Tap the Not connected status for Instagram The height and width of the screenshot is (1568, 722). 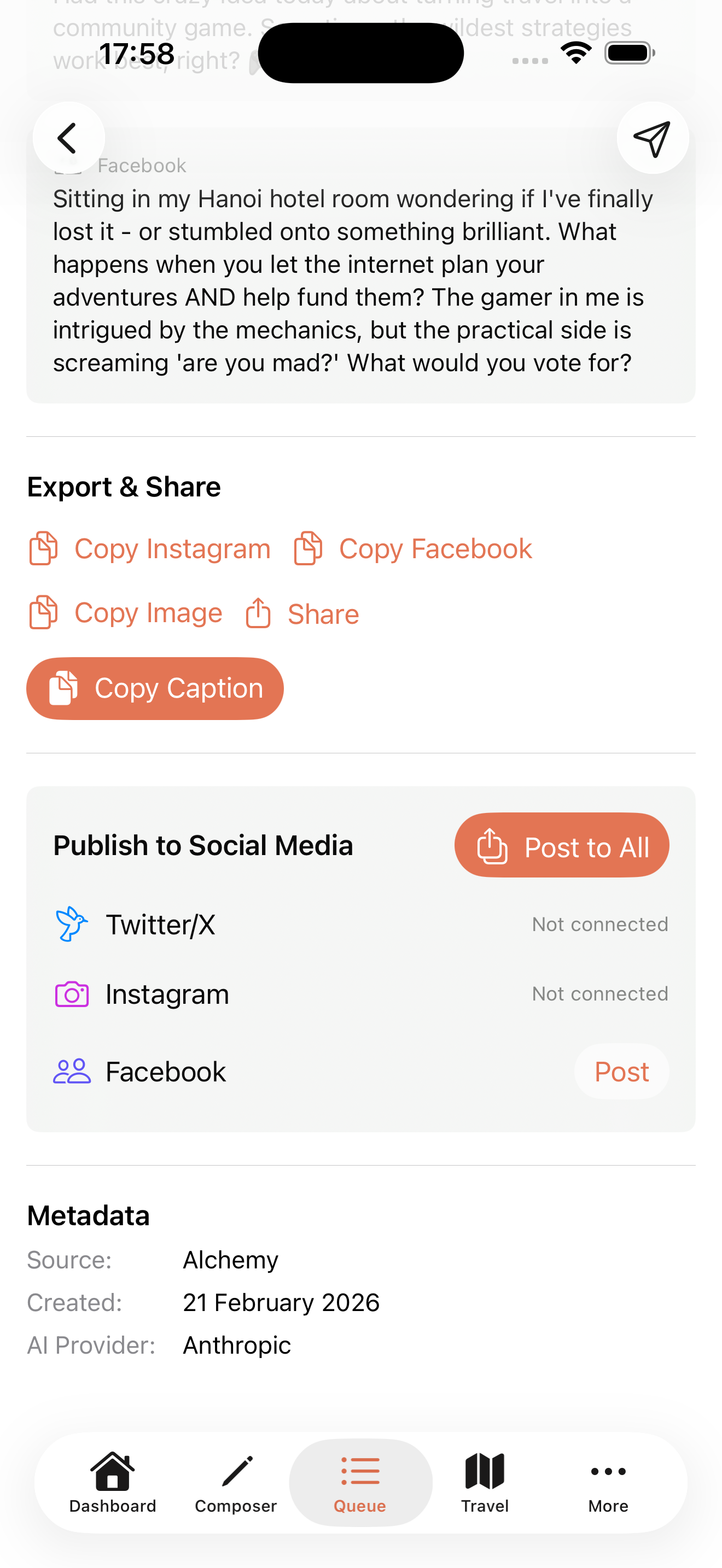pos(599,993)
